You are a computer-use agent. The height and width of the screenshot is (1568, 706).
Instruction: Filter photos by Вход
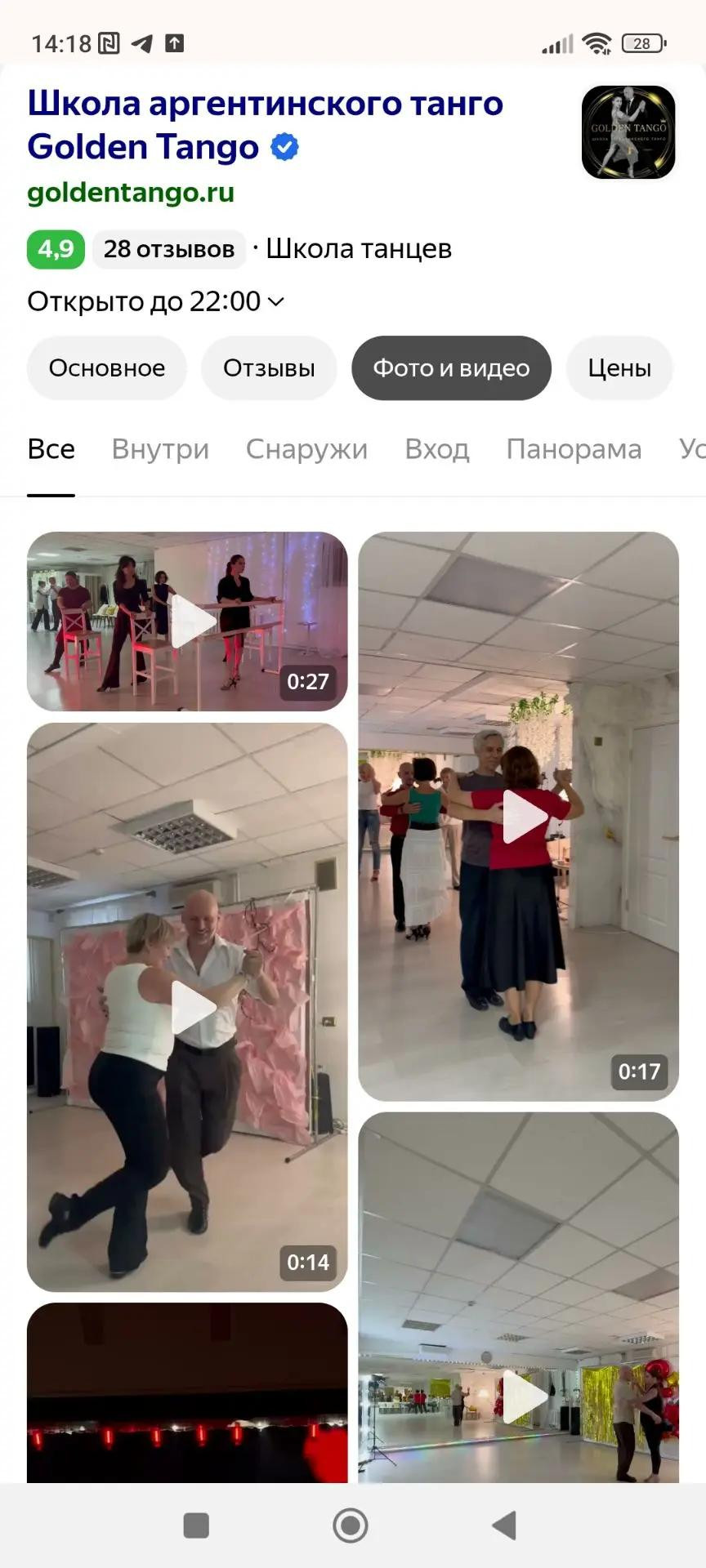pyautogui.click(x=437, y=449)
